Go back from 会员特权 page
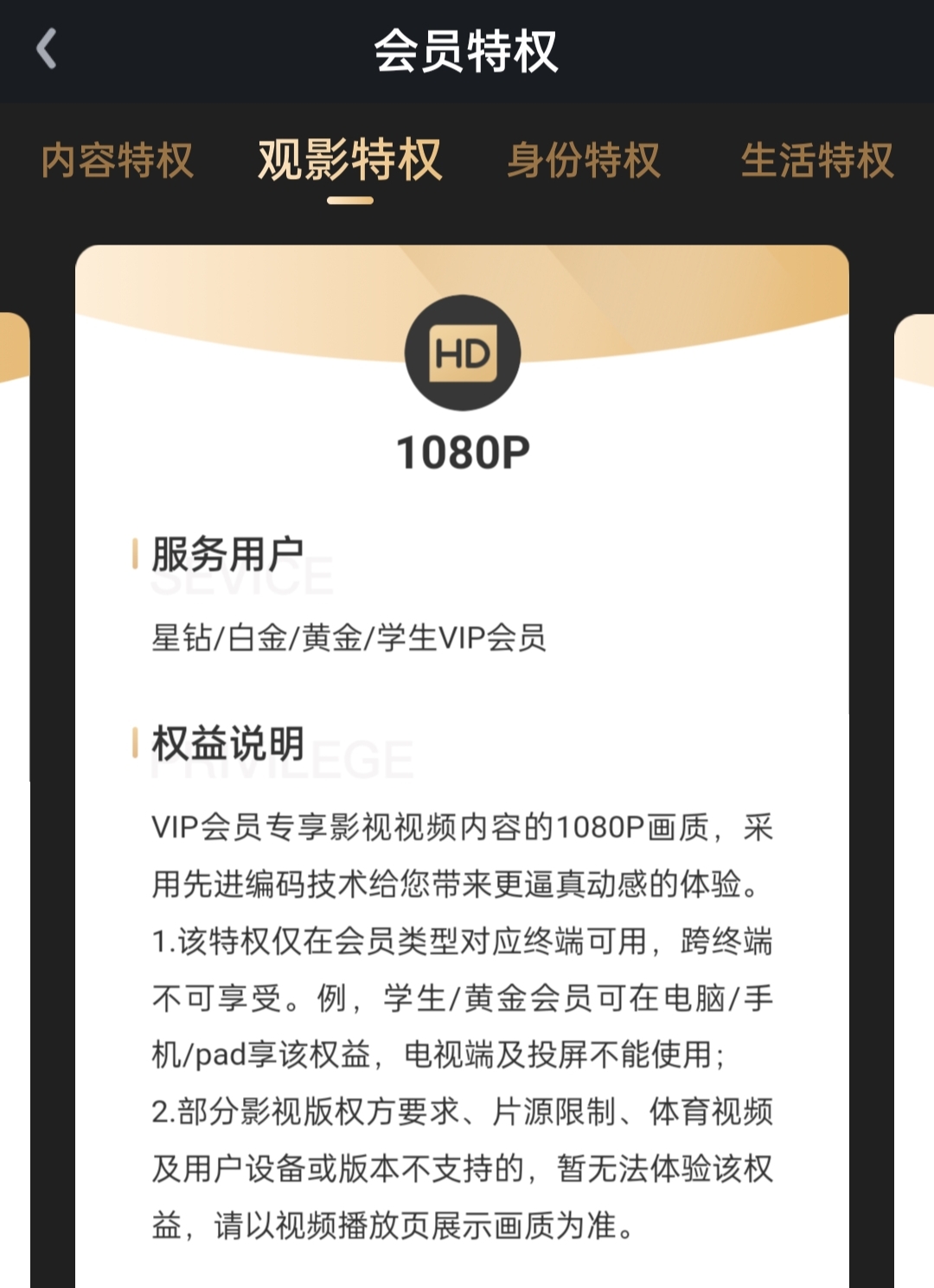934x1288 pixels. point(47,48)
